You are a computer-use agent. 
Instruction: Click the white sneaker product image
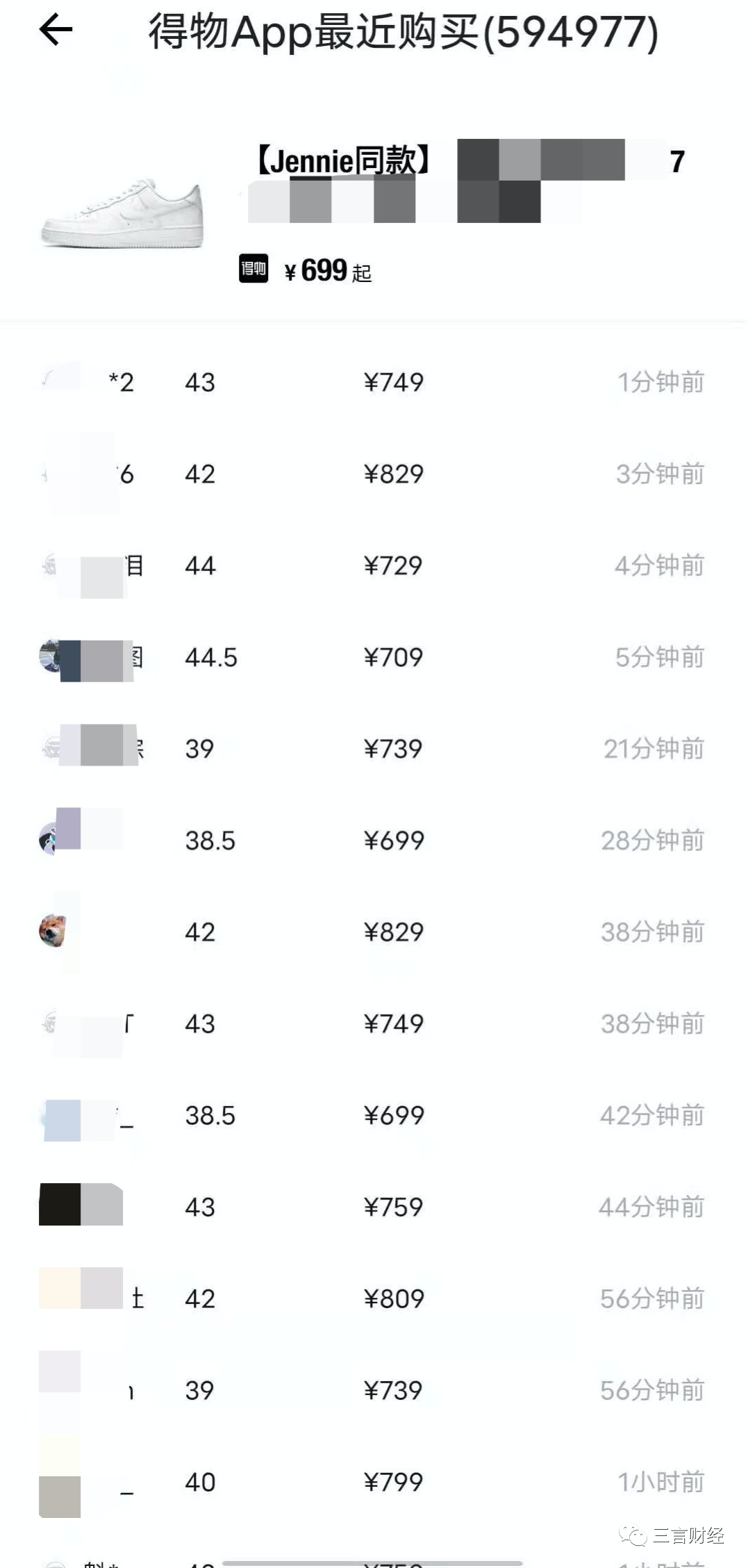pyautogui.click(x=125, y=208)
